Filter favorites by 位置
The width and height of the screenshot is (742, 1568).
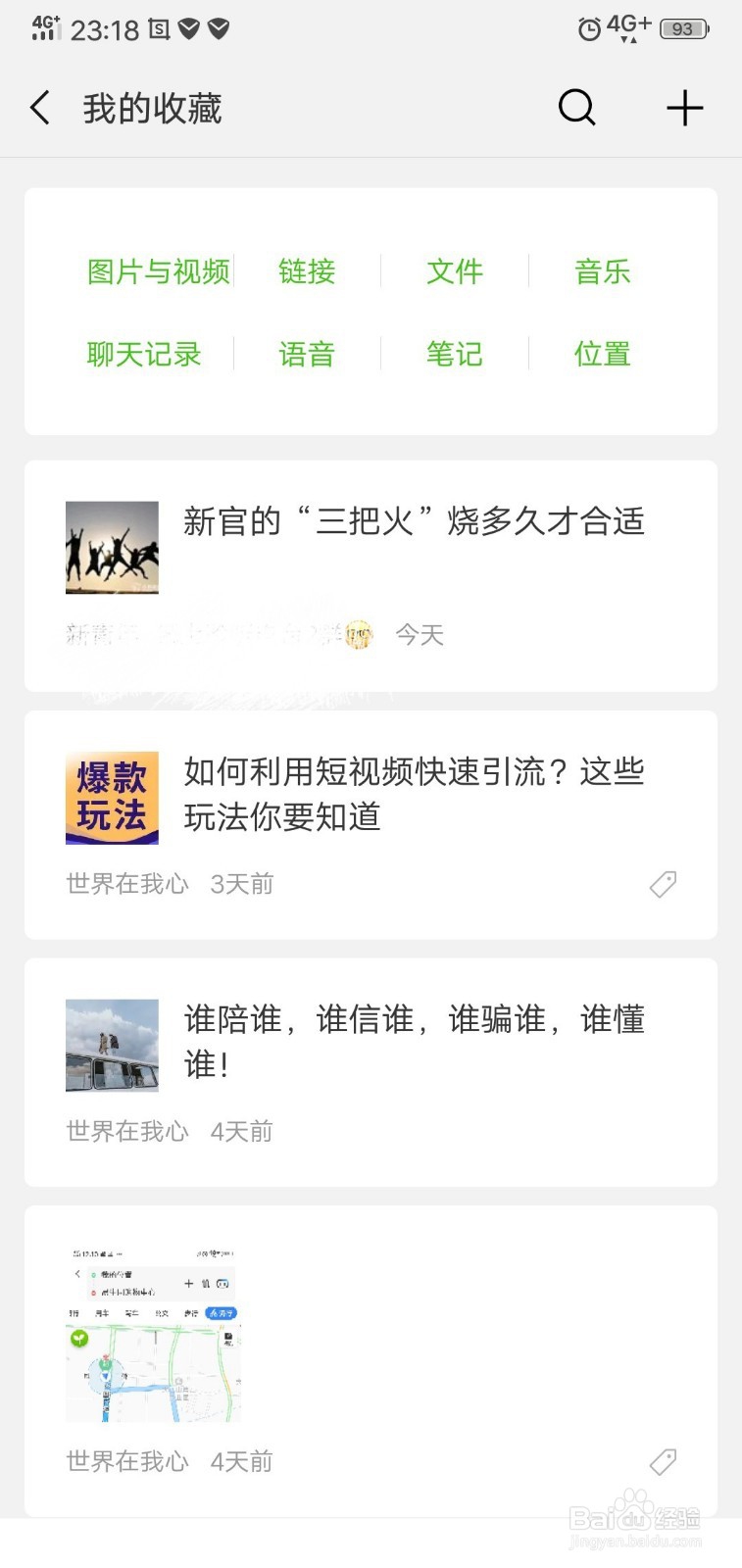pyautogui.click(x=602, y=354)
